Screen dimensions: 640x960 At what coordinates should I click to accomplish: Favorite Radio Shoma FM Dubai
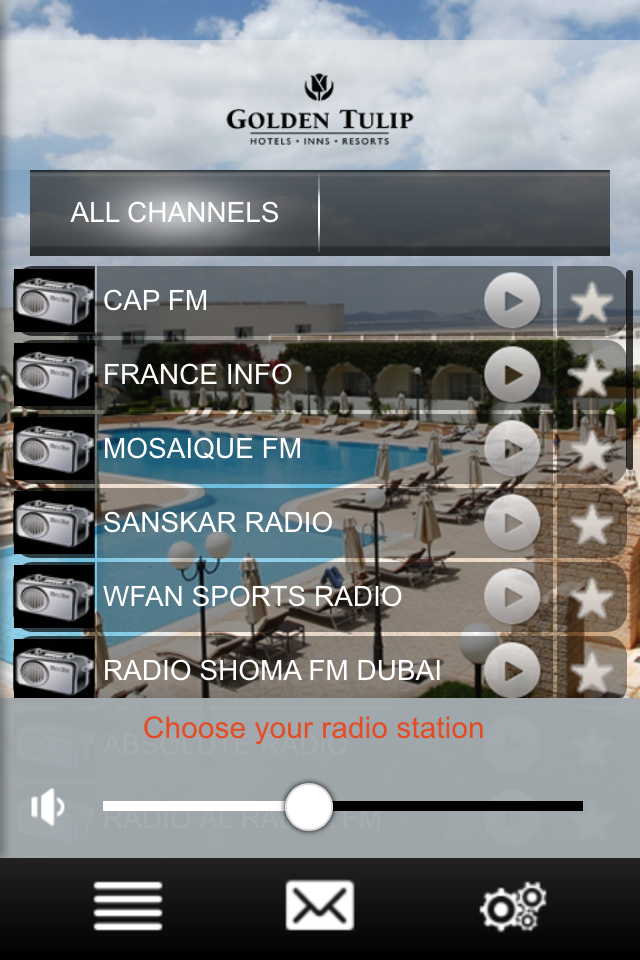591,671
